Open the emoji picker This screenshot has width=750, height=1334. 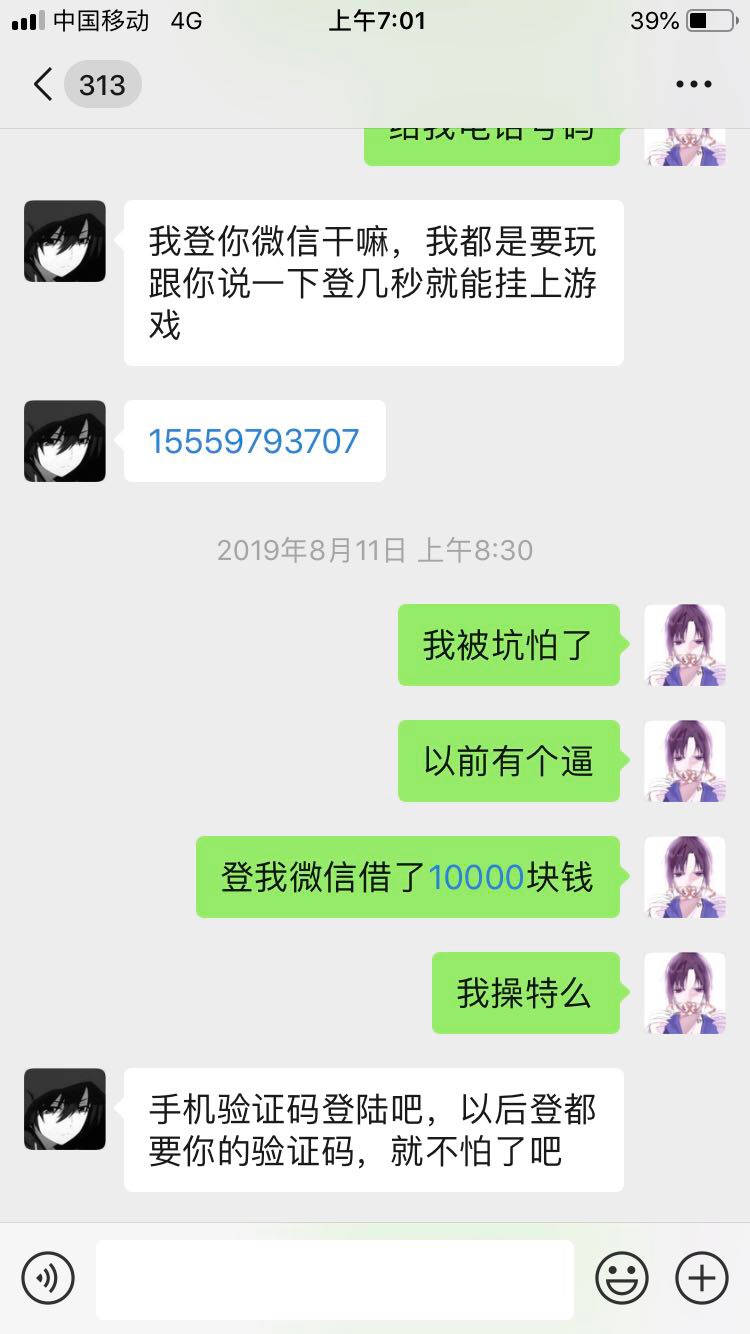[622, 1277]
